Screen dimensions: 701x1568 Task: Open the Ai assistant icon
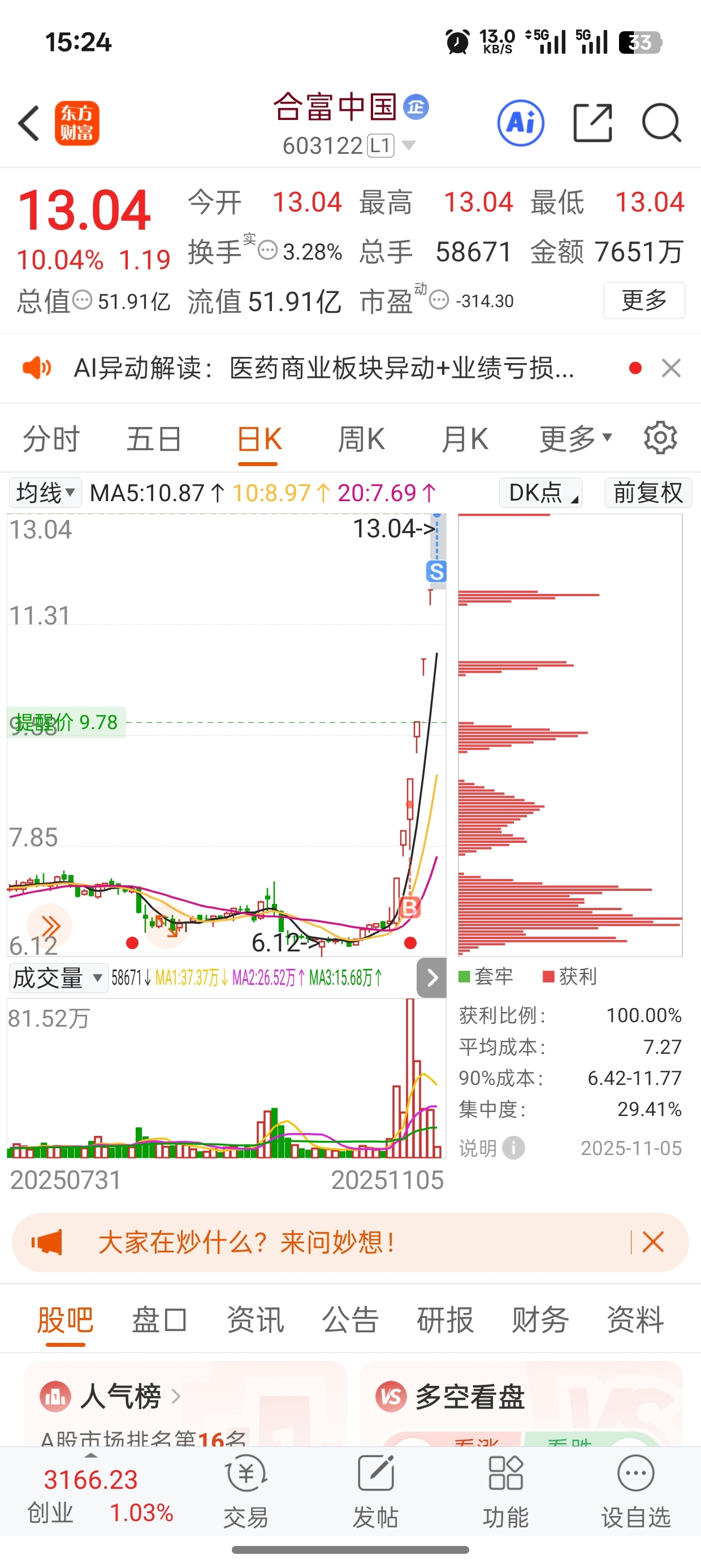[x=521, y=123]
